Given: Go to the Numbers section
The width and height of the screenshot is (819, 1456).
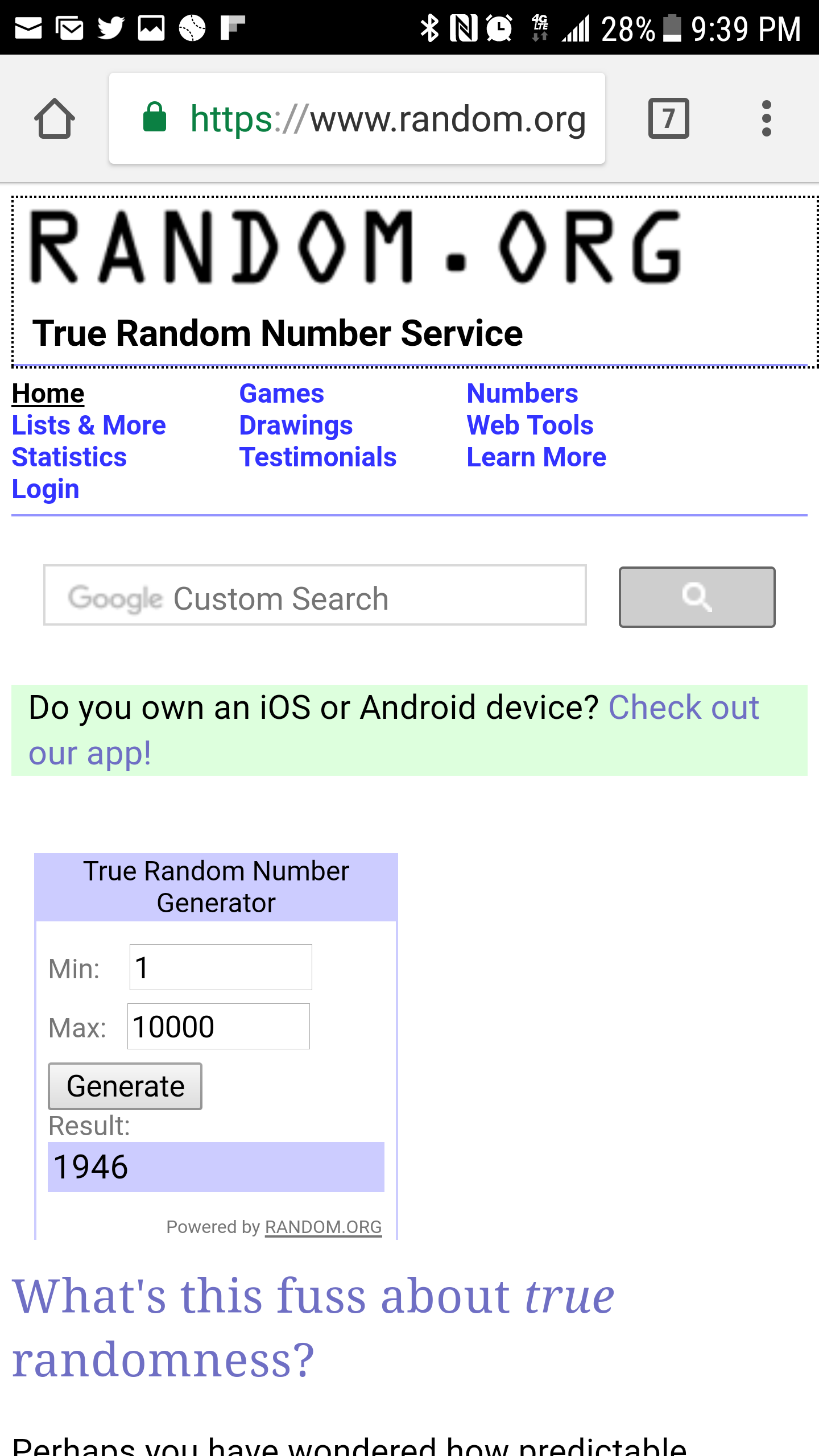Looking at the screenshot, I should (x=522, y=394).
